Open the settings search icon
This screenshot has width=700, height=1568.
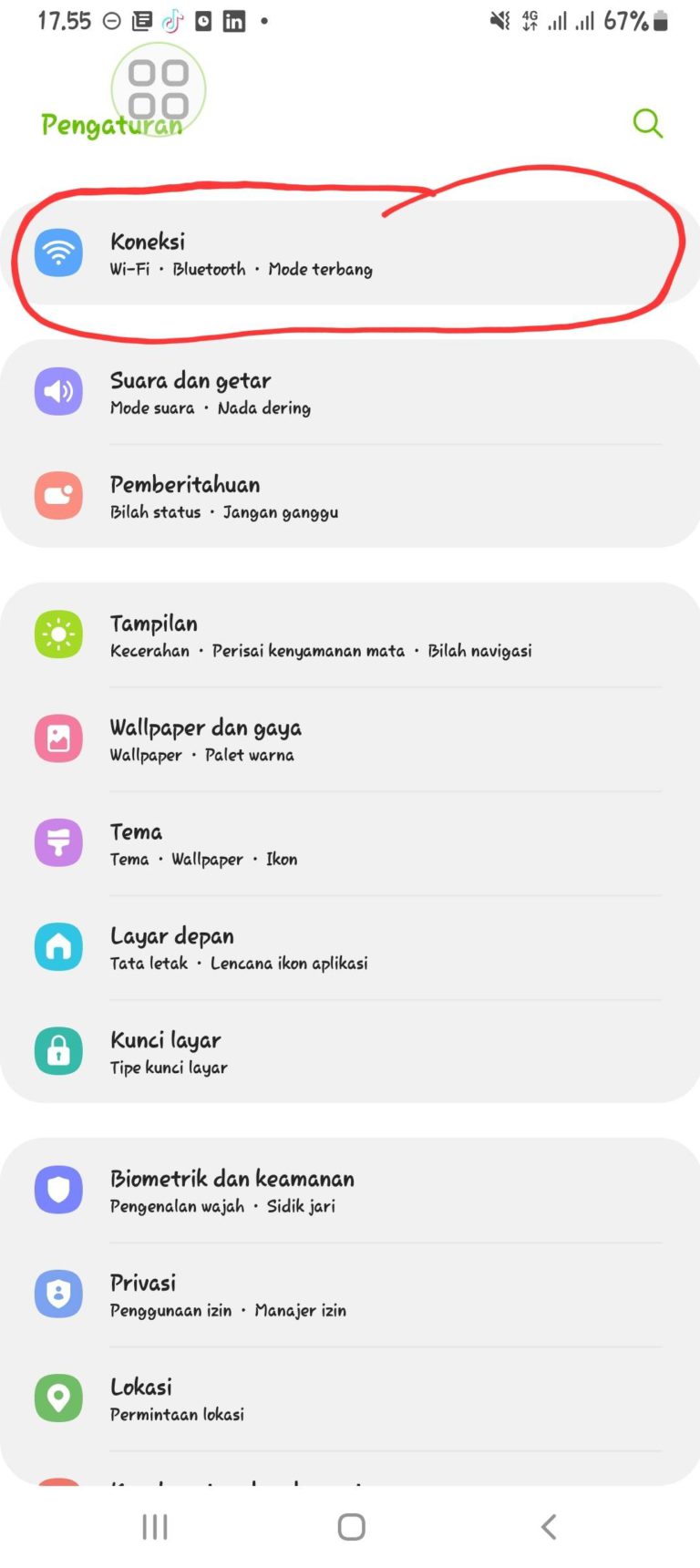[647, 123]
